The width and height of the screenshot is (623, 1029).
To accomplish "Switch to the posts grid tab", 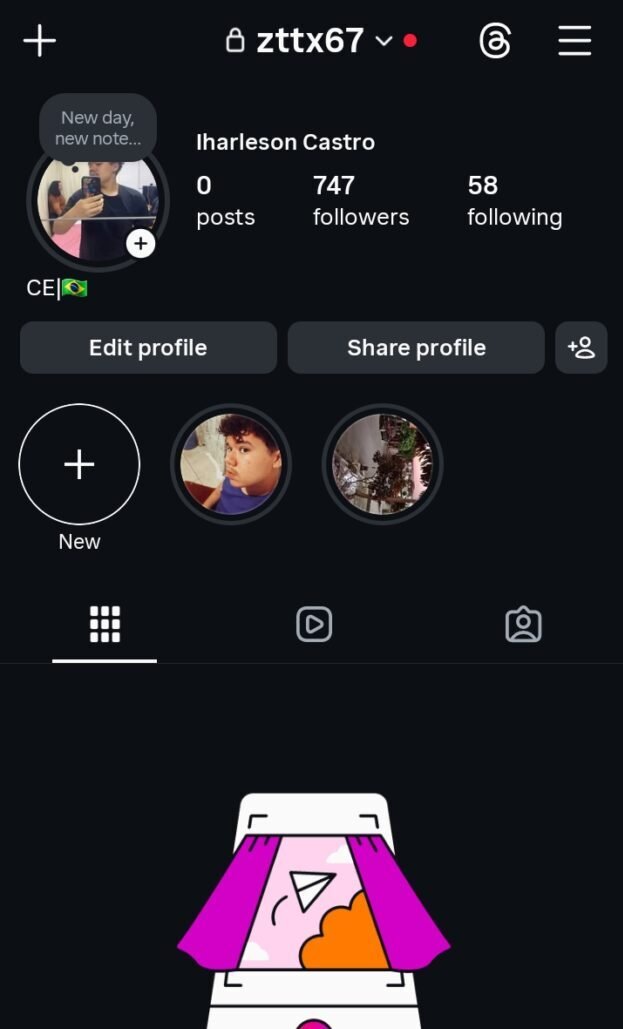I will point(104,624).
